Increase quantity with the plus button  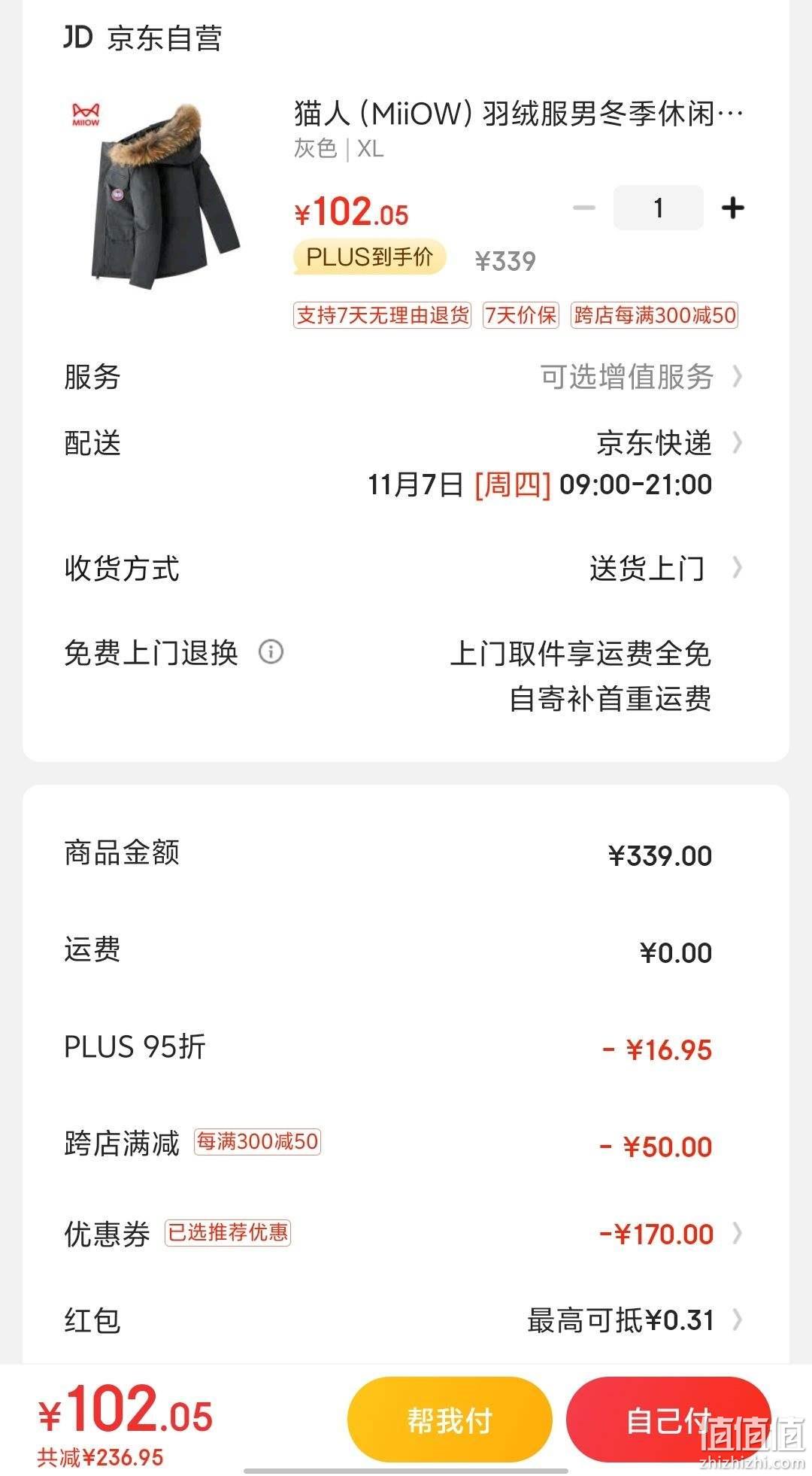(x=732, y=208)
